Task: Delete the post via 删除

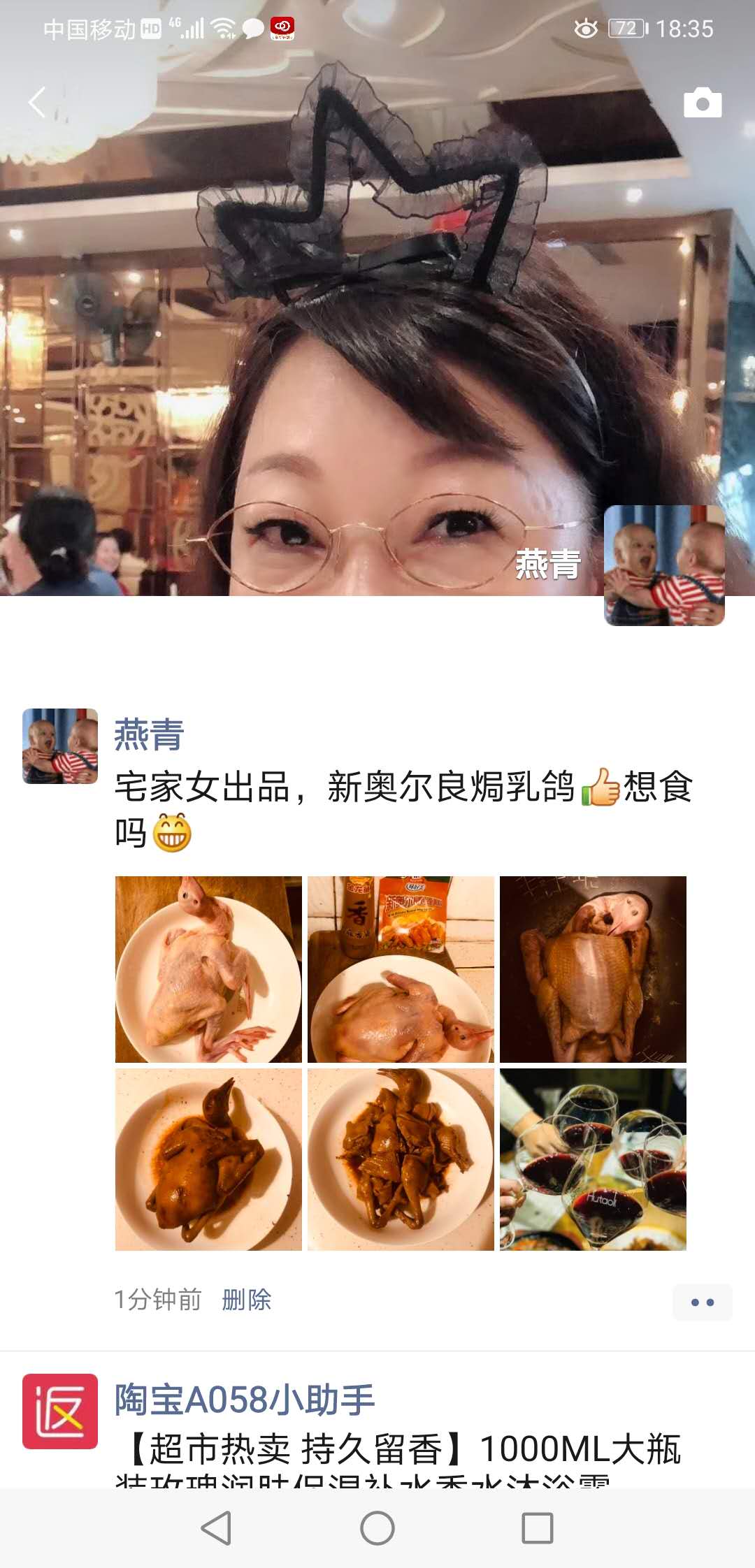Action: [x=246, y=1300]
